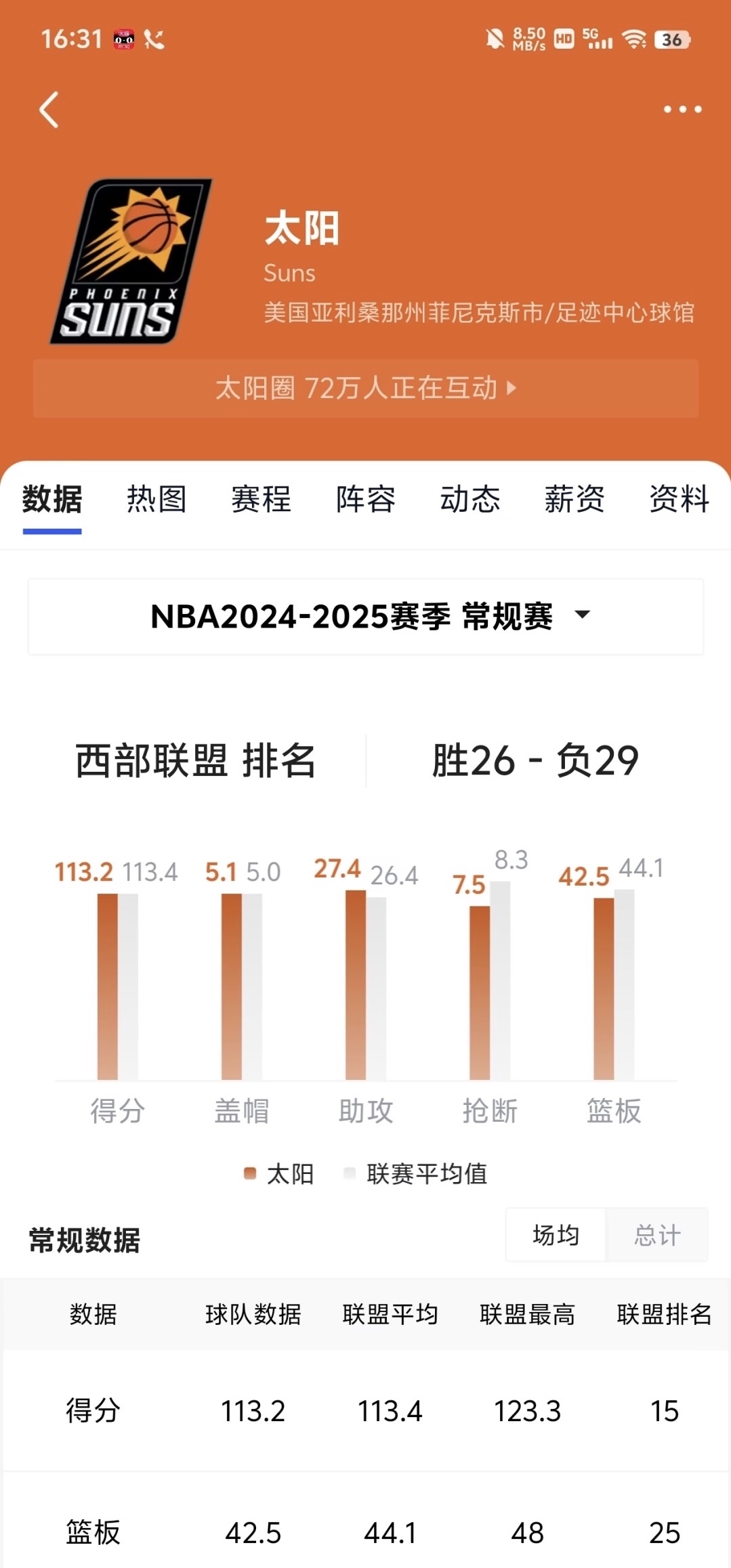Screen dimensions: 731x1568
Task: Tap the 联盟排名 column header
Action: (x=662, y=1313)
